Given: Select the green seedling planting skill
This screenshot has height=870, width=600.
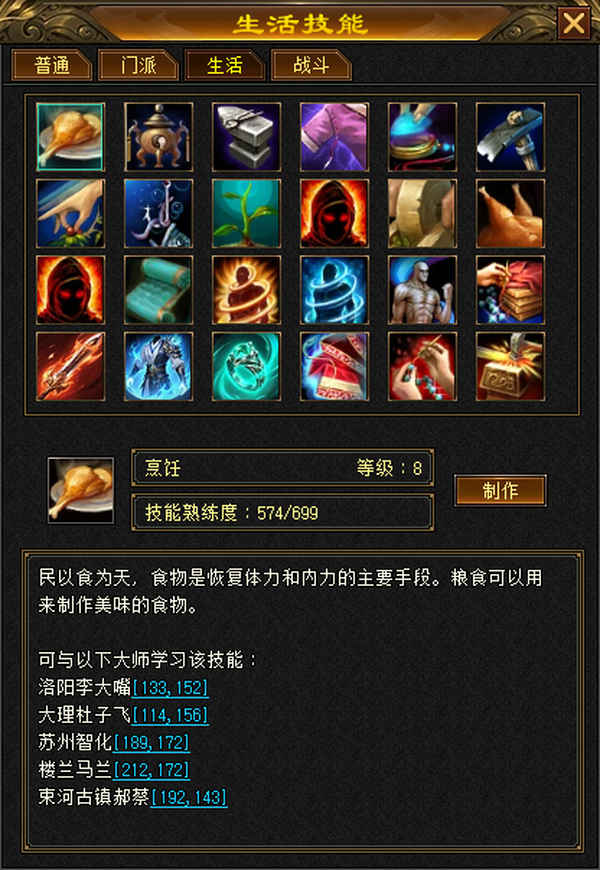Looking at the screenshot, I should (x=246, y=214).
